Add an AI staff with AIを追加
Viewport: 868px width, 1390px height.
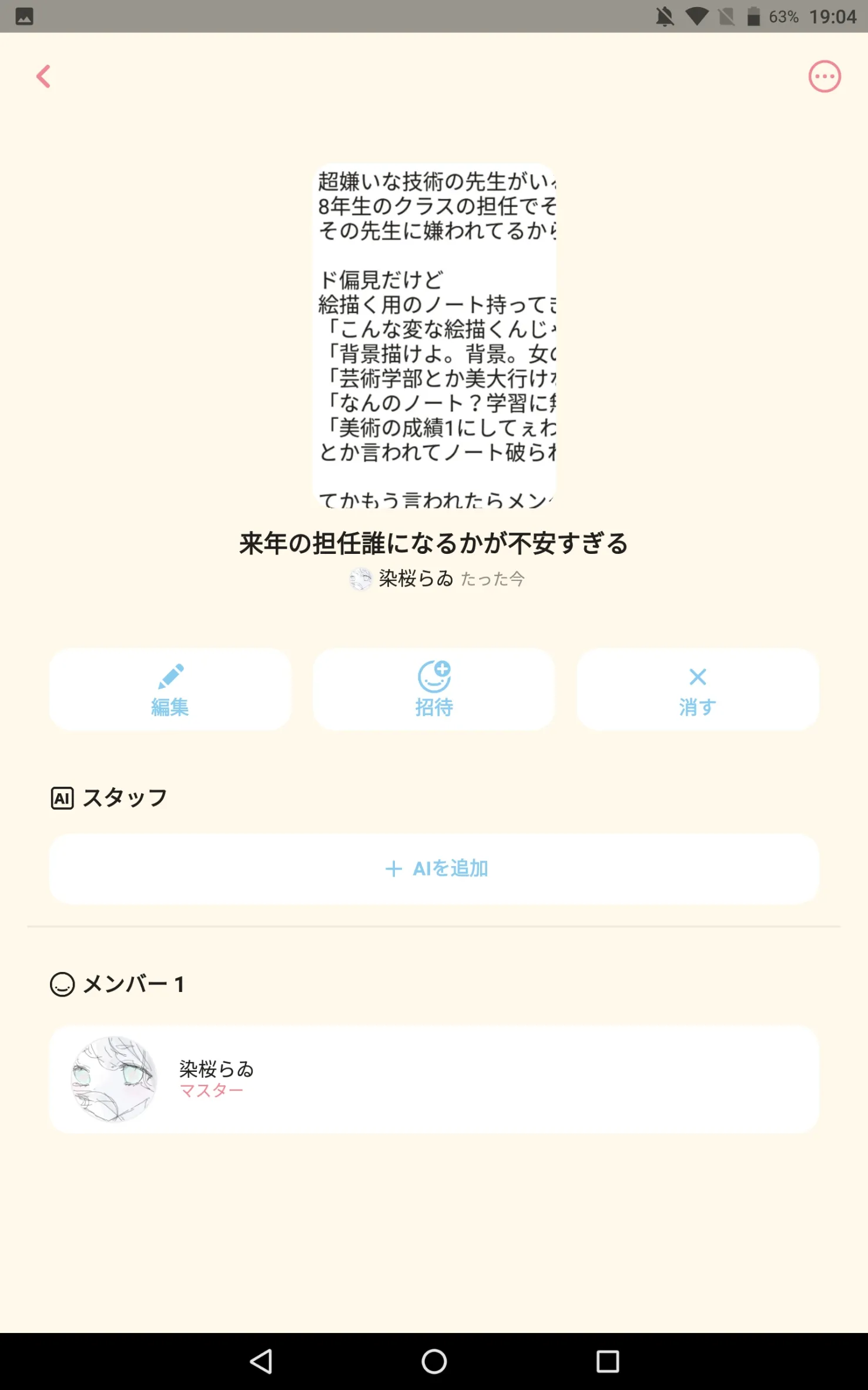tap(434, 868)
